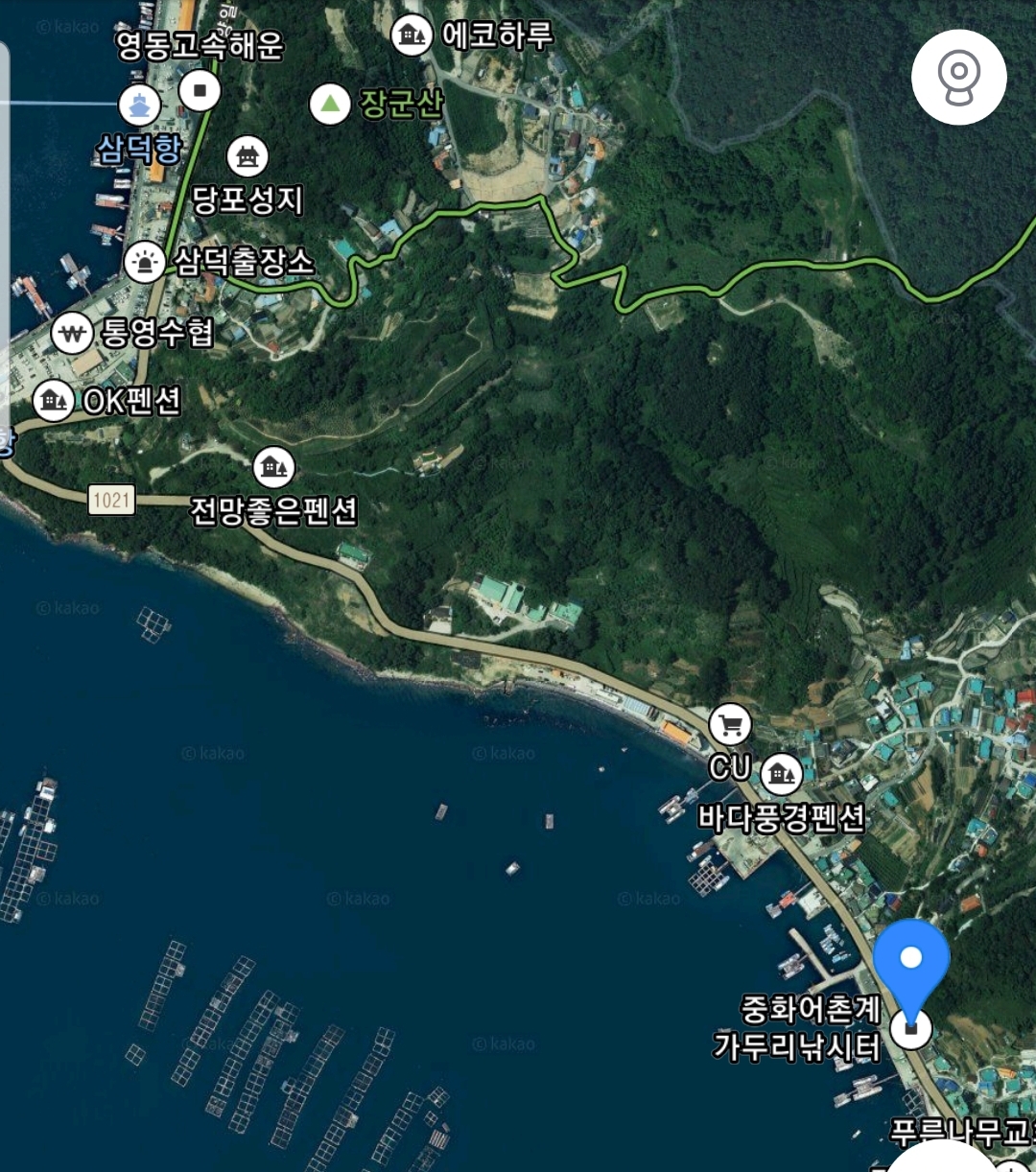Select the 바다풍경펜션 marker

783,772
